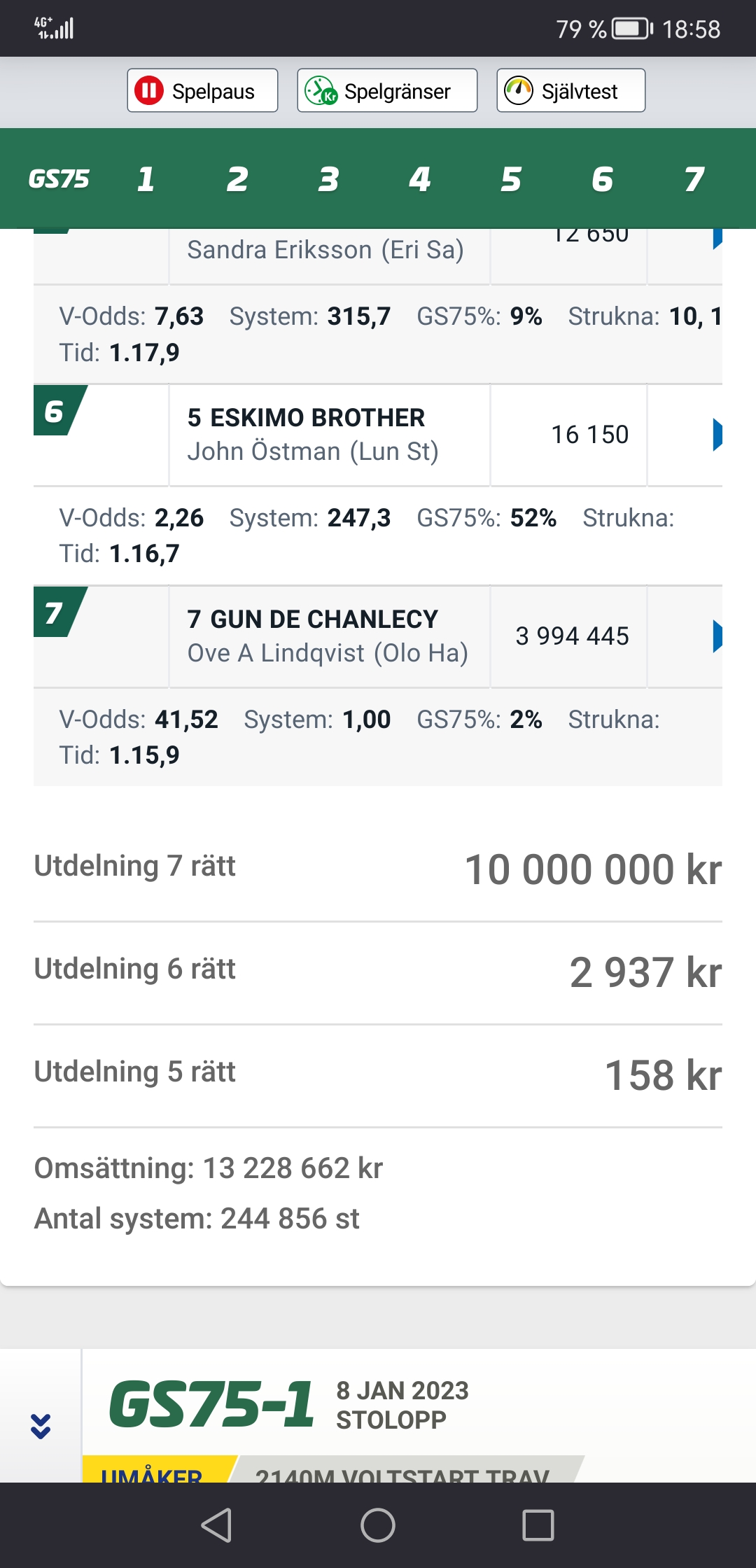Switch to the GS75 overview tab
Image resolution: width=756 pixels, height=1568 pixels.
coord(59,178)
